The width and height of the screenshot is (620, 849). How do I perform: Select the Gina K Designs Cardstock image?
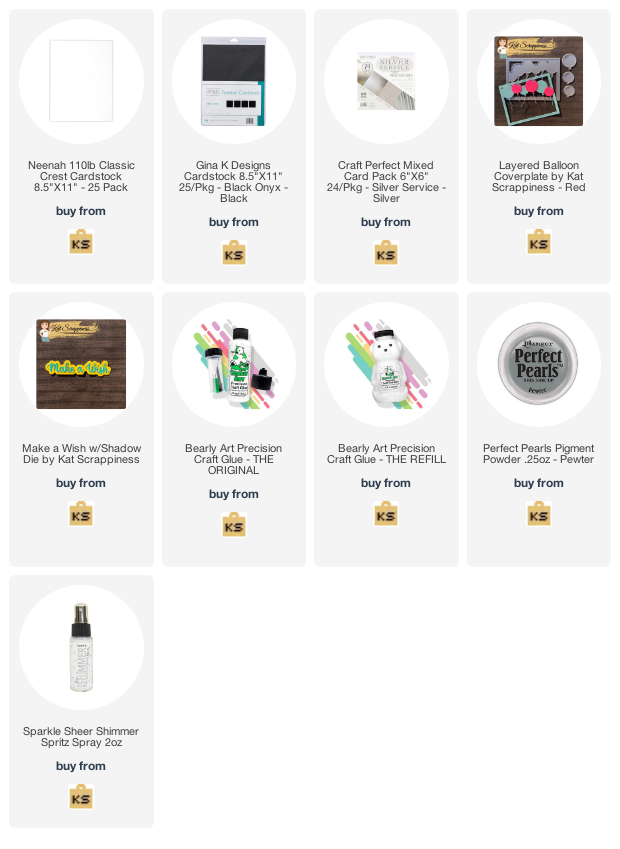click(233, 79)
